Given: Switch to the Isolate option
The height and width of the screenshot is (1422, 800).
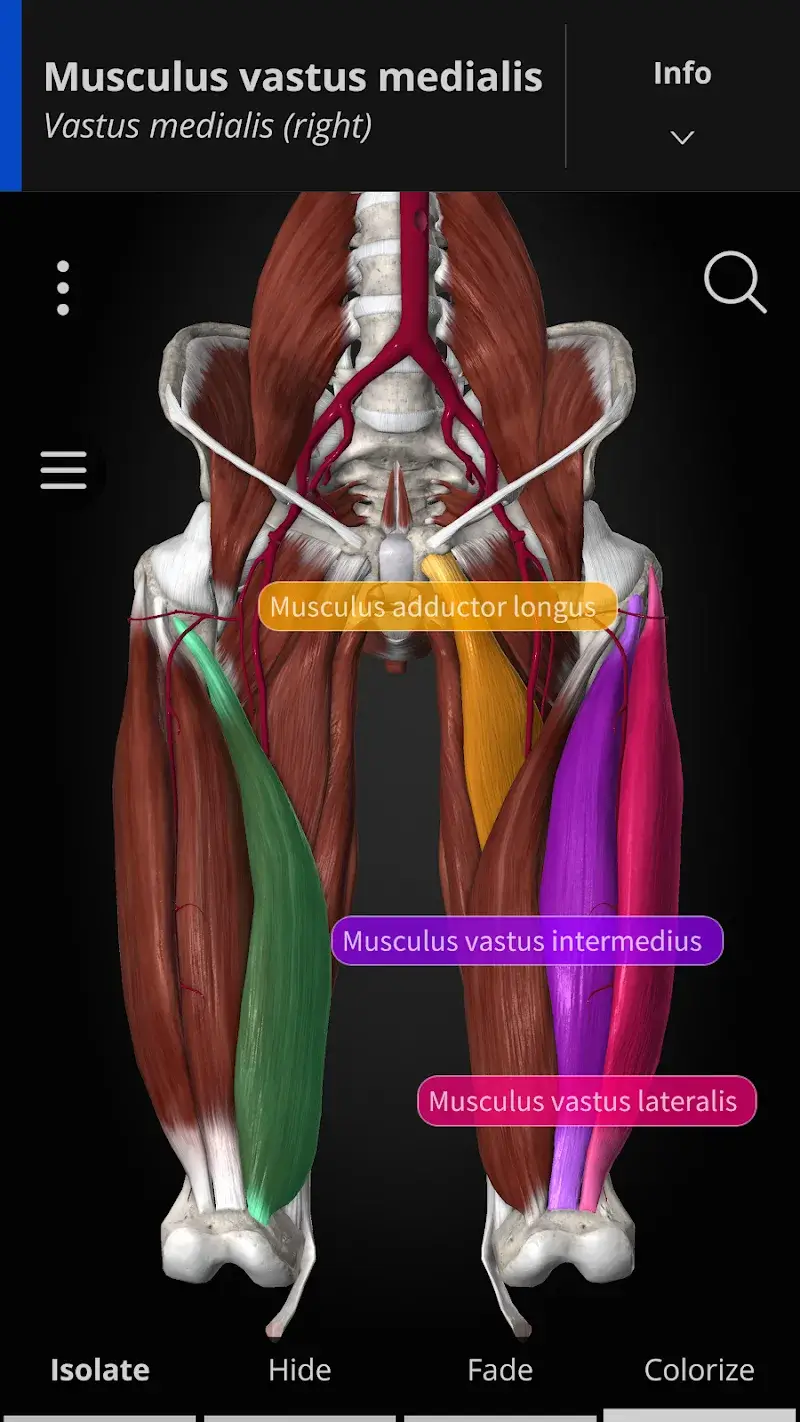Looking at the screenshot, I should click(100, 1369).
